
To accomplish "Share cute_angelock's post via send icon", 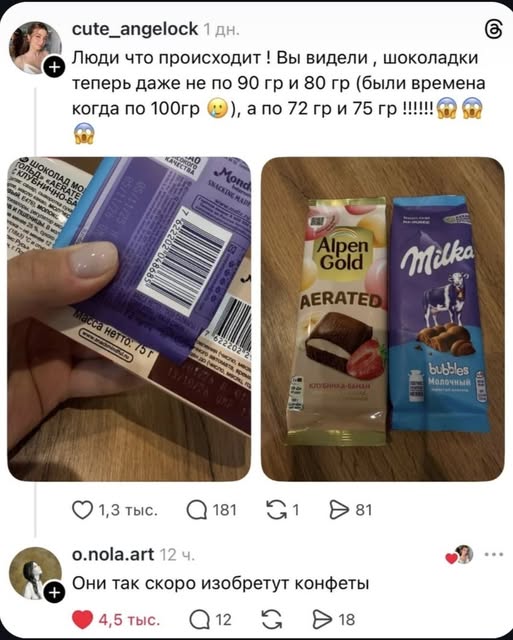I will (339, 510).
